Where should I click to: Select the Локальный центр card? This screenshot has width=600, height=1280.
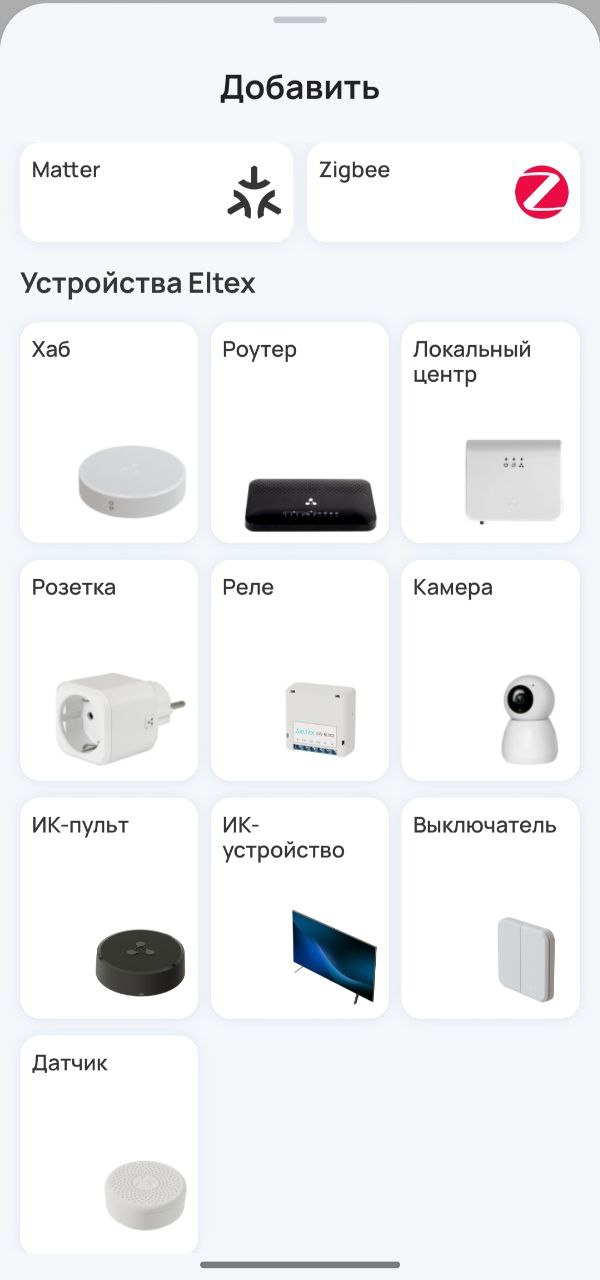pyautogui.click(x=490, y=432)
